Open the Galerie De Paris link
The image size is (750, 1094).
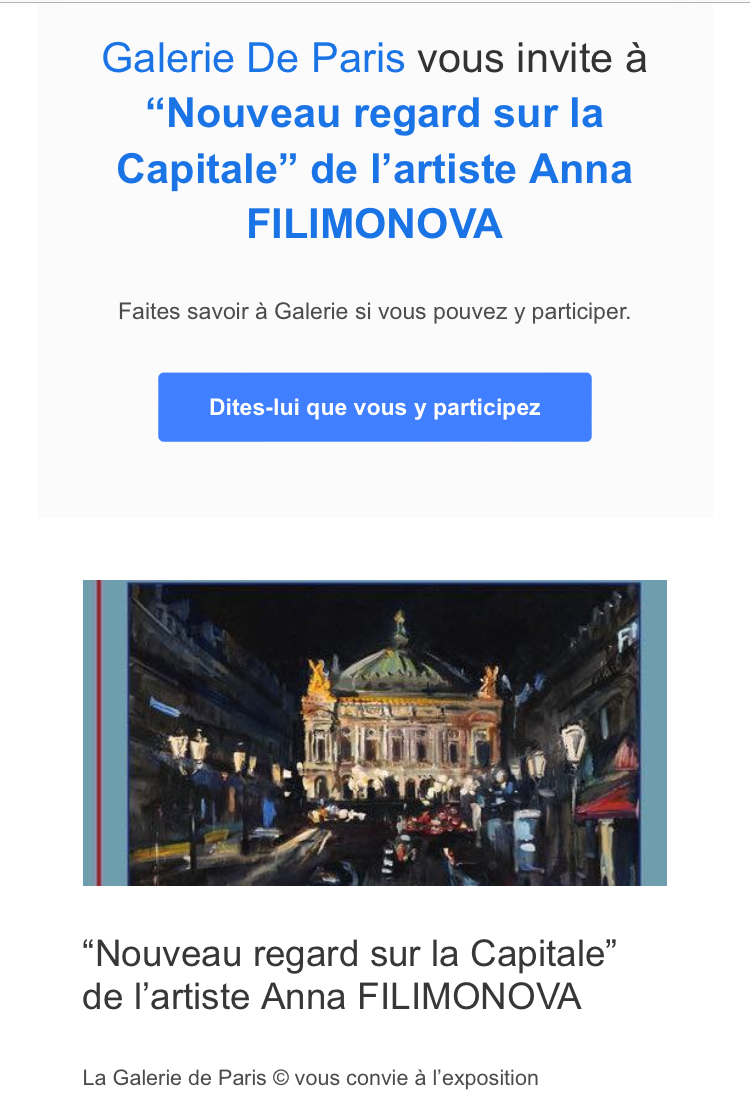253,59
